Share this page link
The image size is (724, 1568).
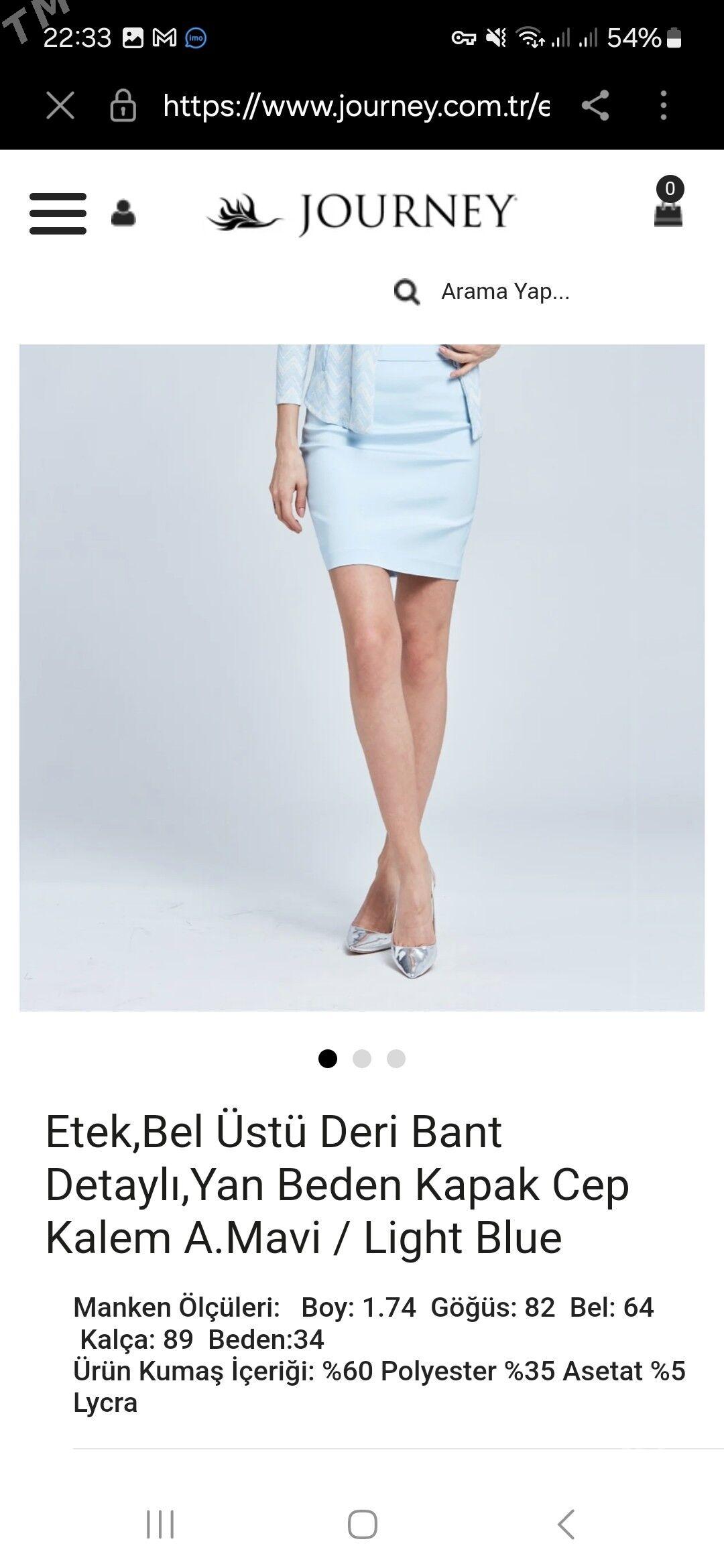(x=595, y=106)
